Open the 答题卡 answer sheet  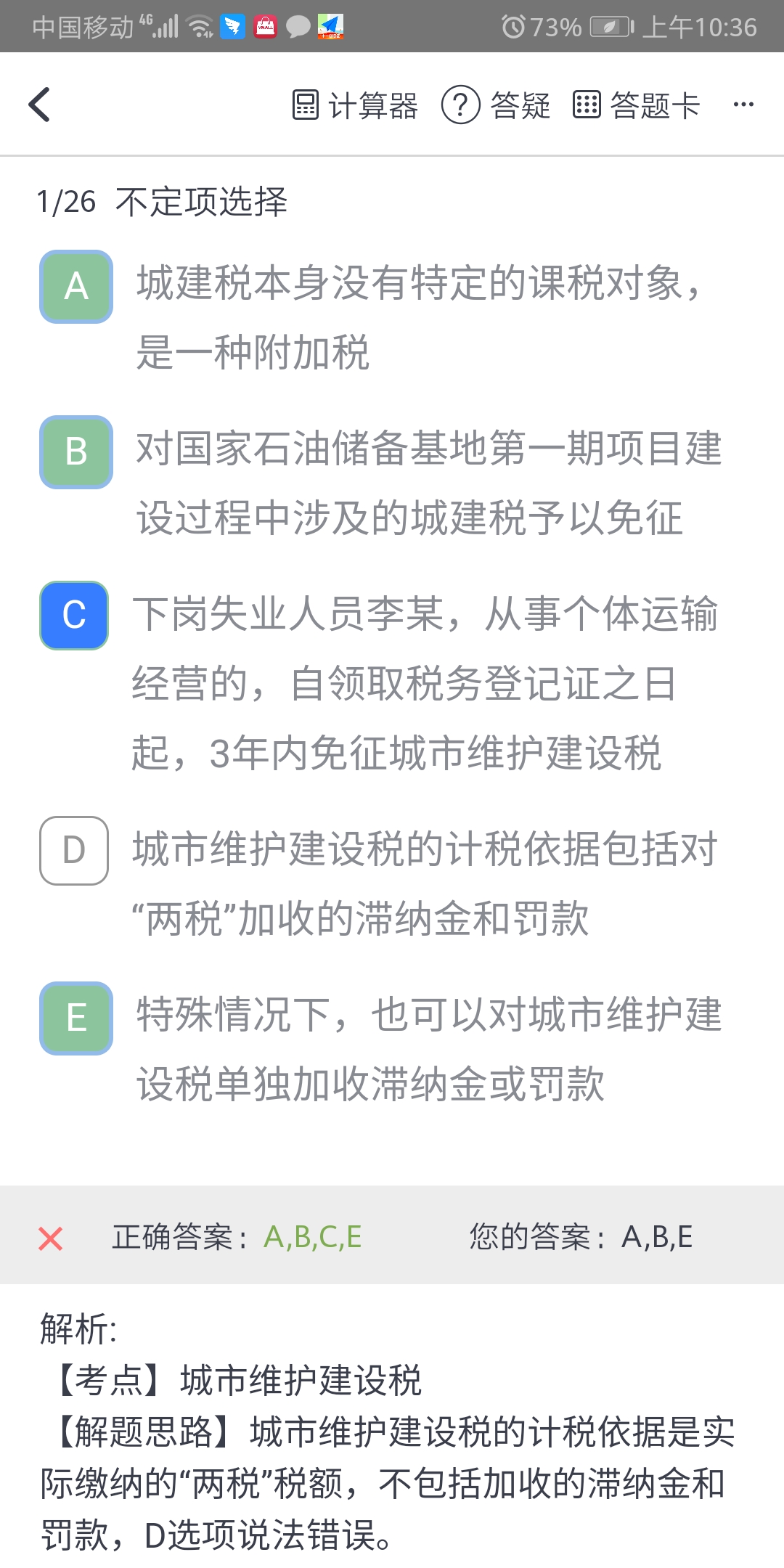tap(636, 105)
